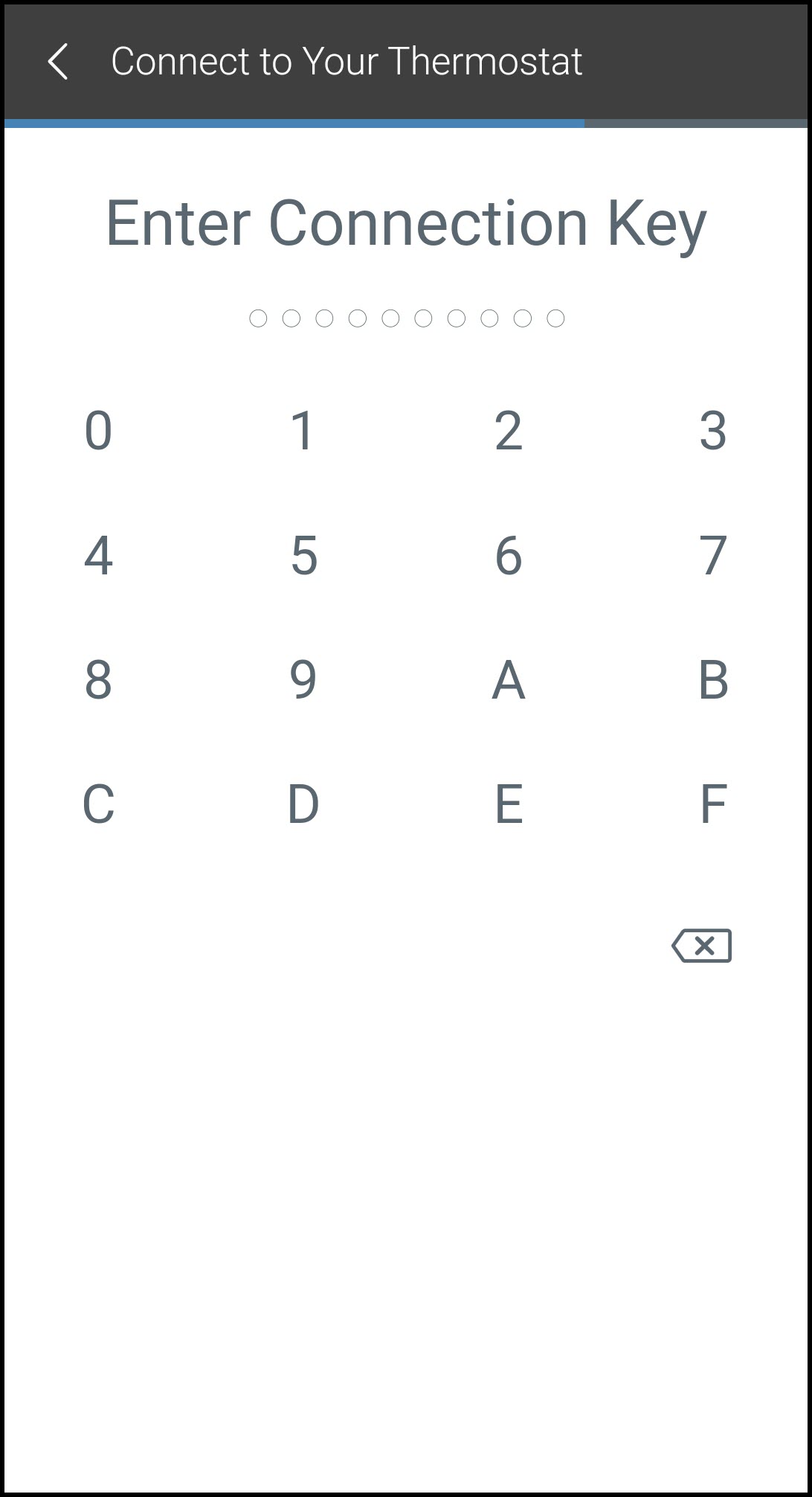Tap the 9 key
The width and height of the screenshot is (812, 1497).
click(303, 680)
